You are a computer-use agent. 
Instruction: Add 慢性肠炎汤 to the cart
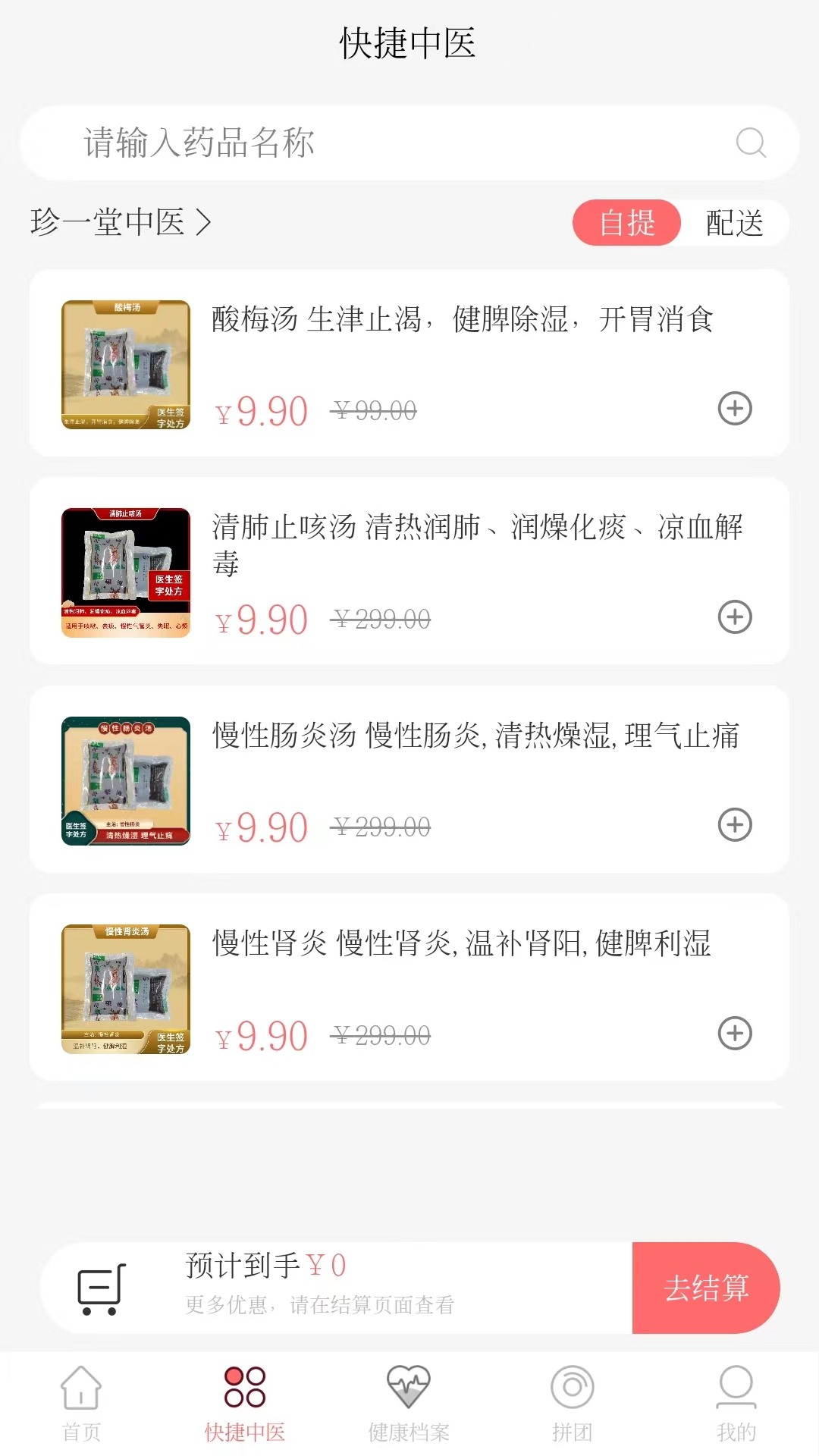coord(735,824)
